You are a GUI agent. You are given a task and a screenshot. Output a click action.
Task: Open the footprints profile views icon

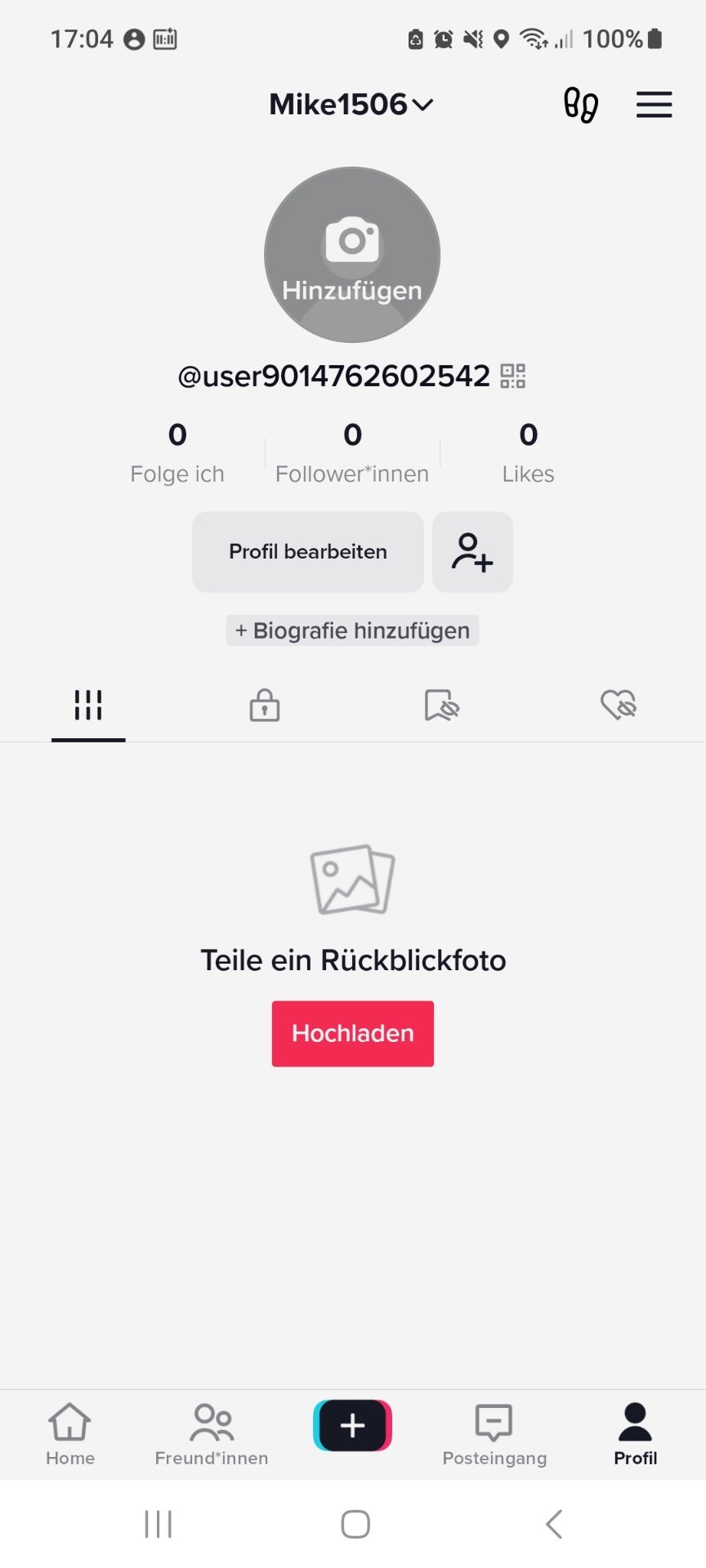[x=581, y=105]
